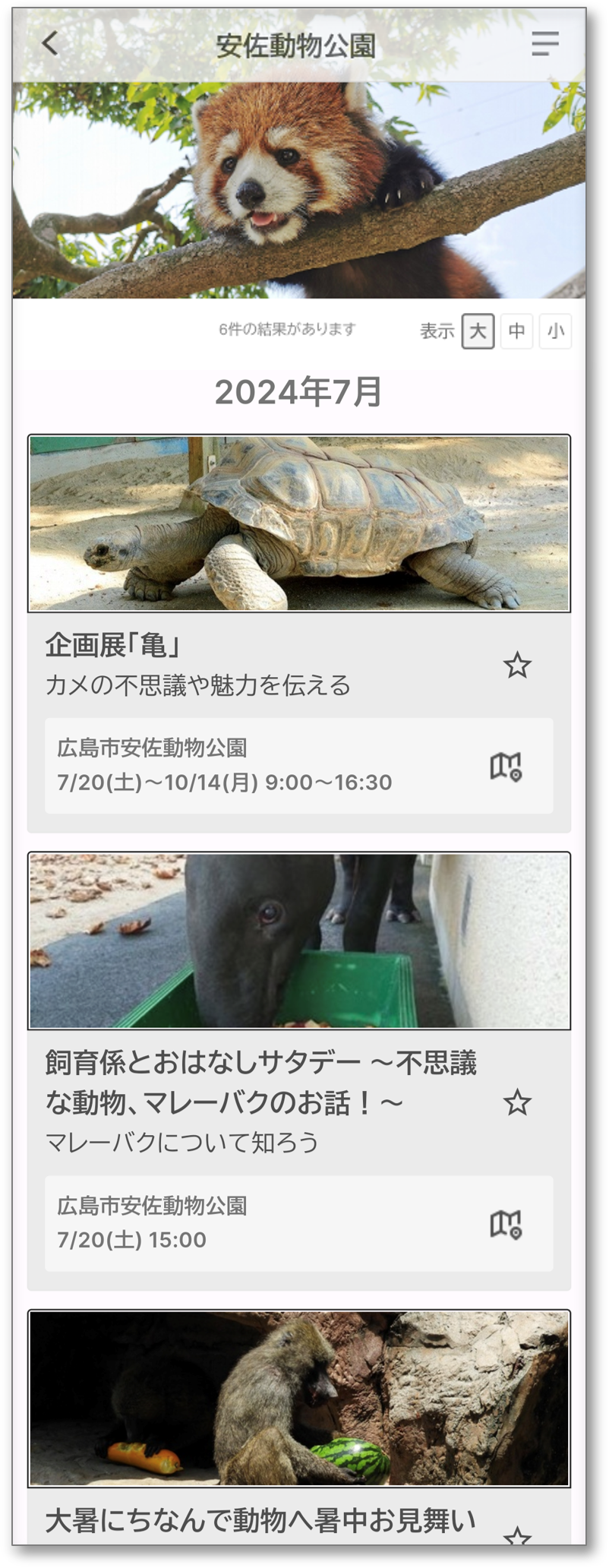The image size is (609, 1568).
Task: Select large 大 display size
Action: point(478,331)
